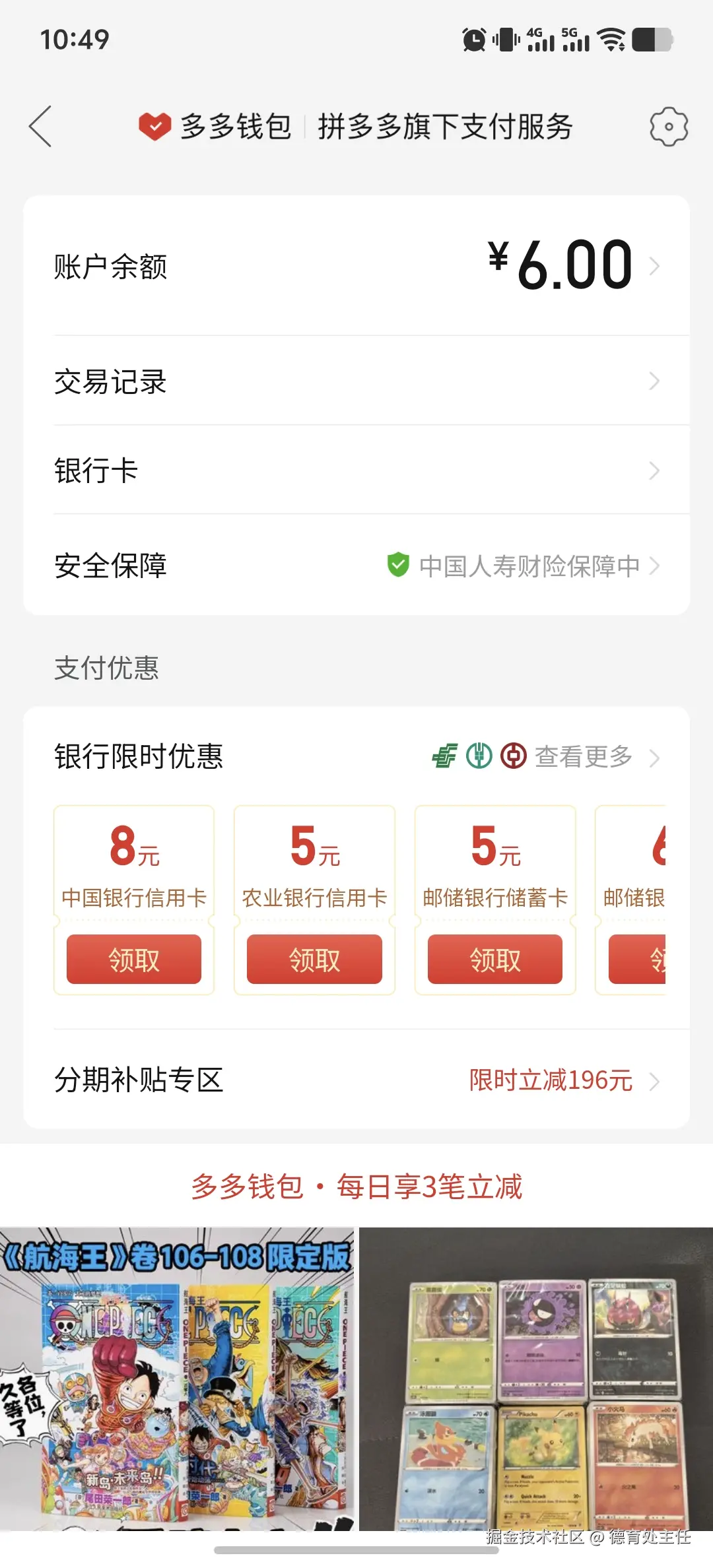Open the 分期补贴专区 row

coord(356,1080)
